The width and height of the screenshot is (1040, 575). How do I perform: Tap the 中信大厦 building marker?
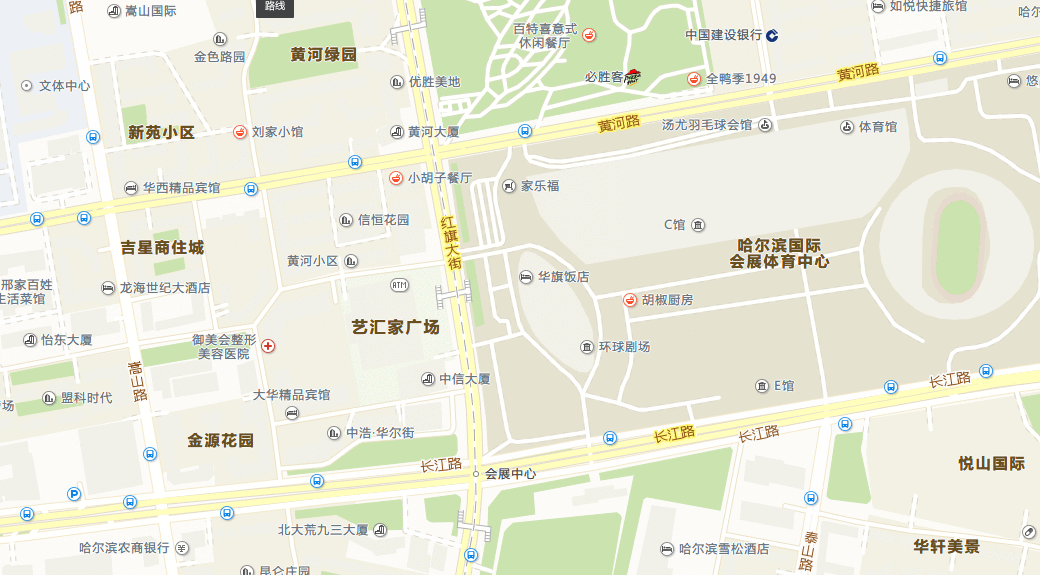428,379
